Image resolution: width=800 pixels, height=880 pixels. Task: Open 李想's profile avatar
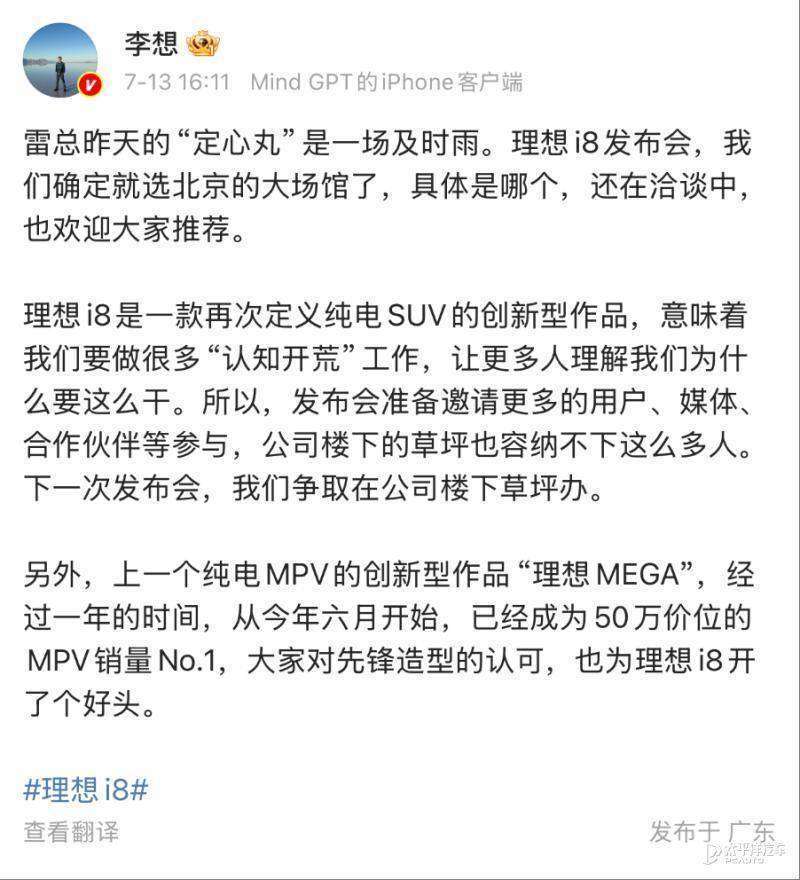click(60, 60)
